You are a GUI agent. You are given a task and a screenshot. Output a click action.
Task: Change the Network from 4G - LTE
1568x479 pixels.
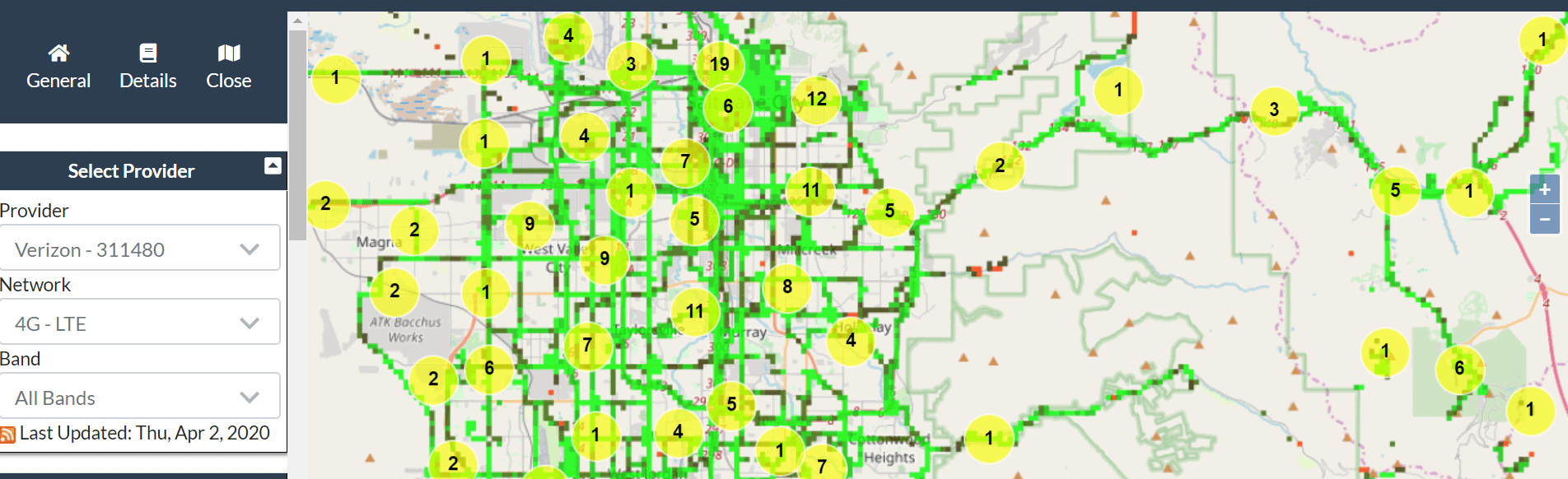[140, 323]
